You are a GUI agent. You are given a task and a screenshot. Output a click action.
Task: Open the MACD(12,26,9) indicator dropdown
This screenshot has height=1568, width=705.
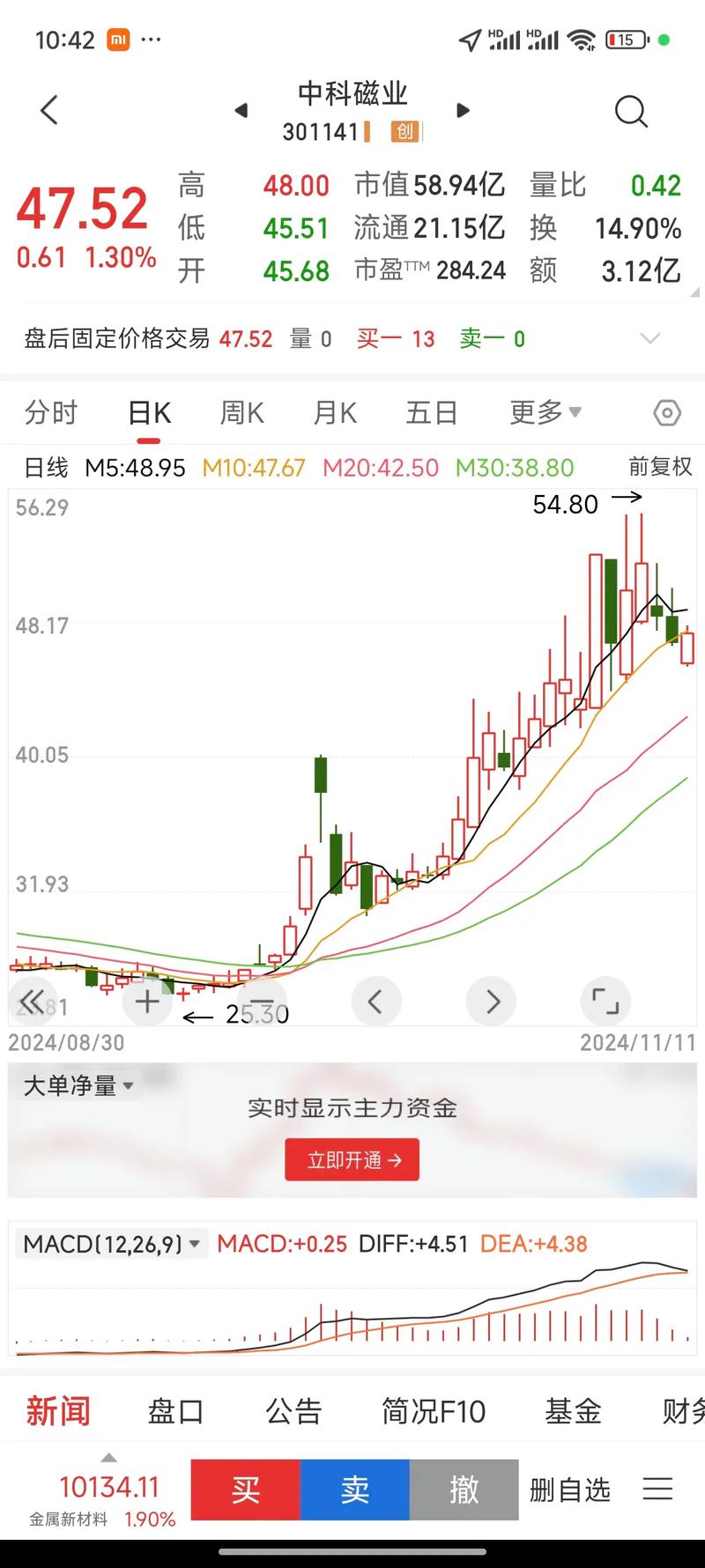110,1244
